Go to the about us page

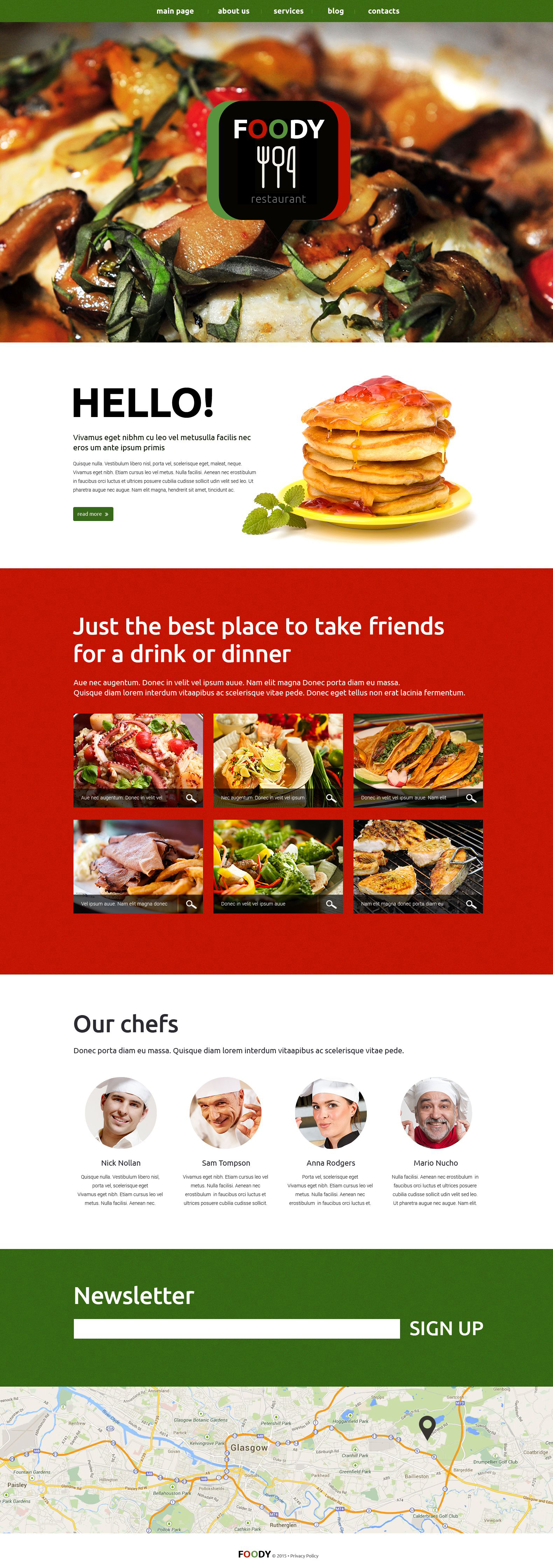[x=233, y=11]
